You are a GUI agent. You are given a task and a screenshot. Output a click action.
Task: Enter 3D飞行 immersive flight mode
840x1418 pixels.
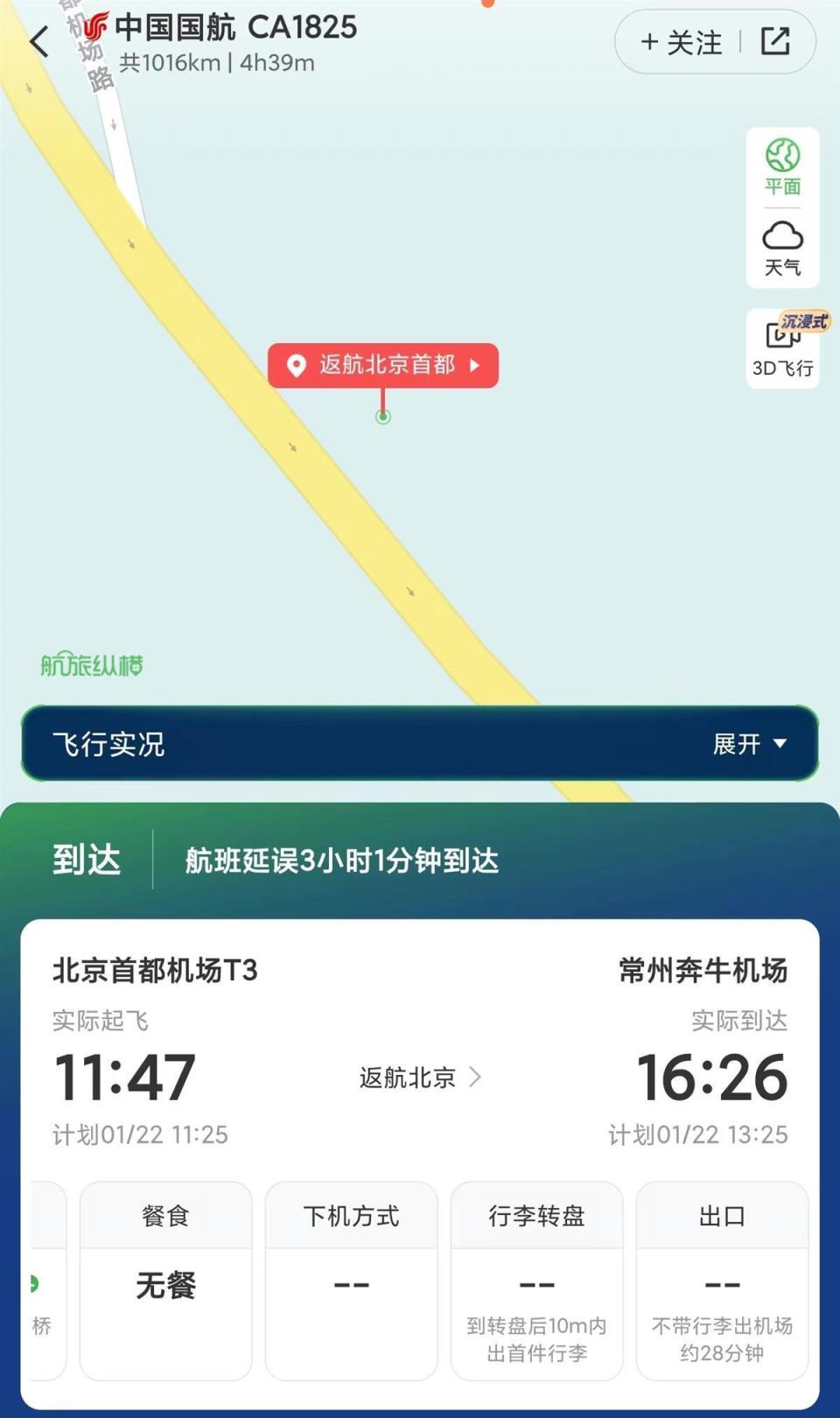[x=782, y=346]
